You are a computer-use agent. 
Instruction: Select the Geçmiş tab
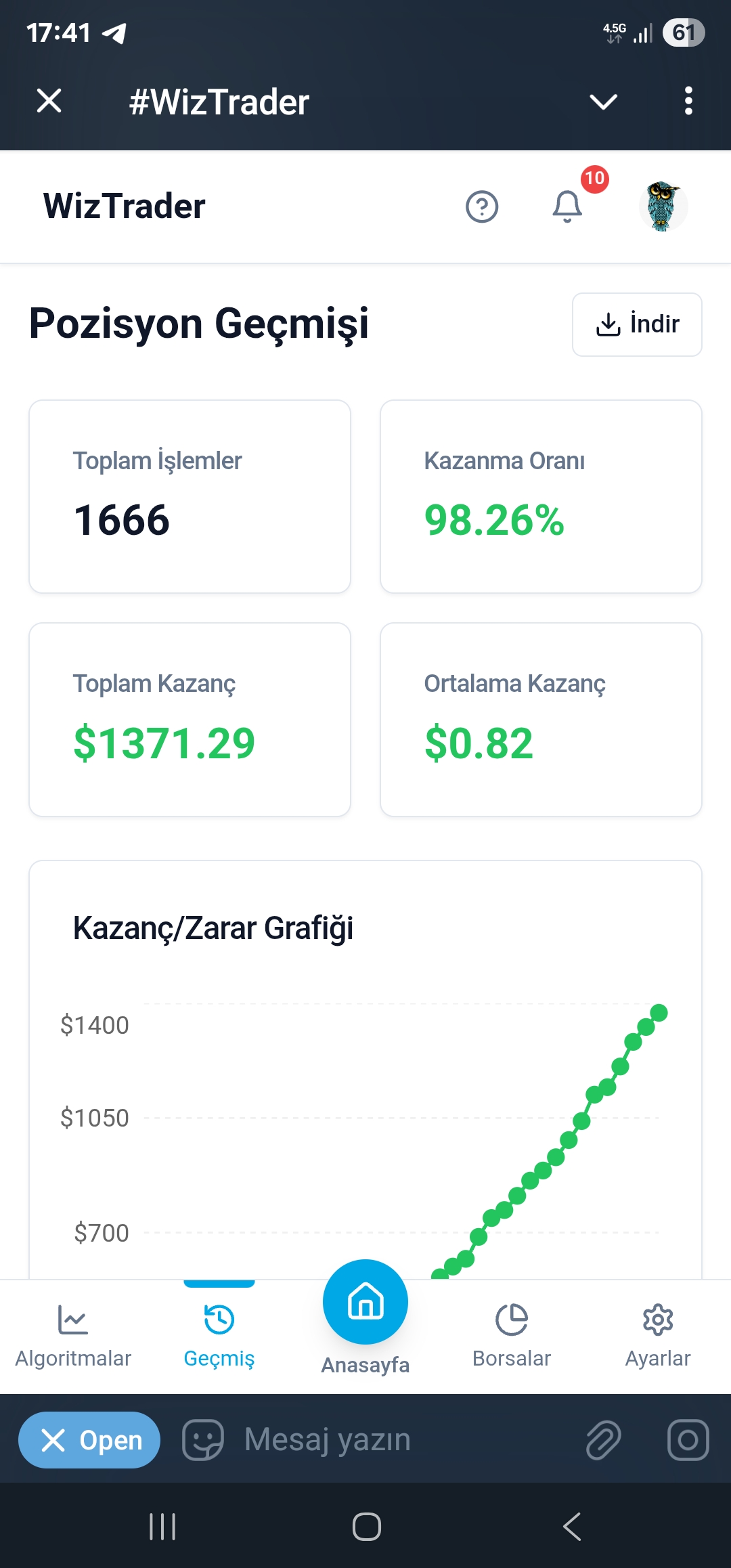point(219,1335)
